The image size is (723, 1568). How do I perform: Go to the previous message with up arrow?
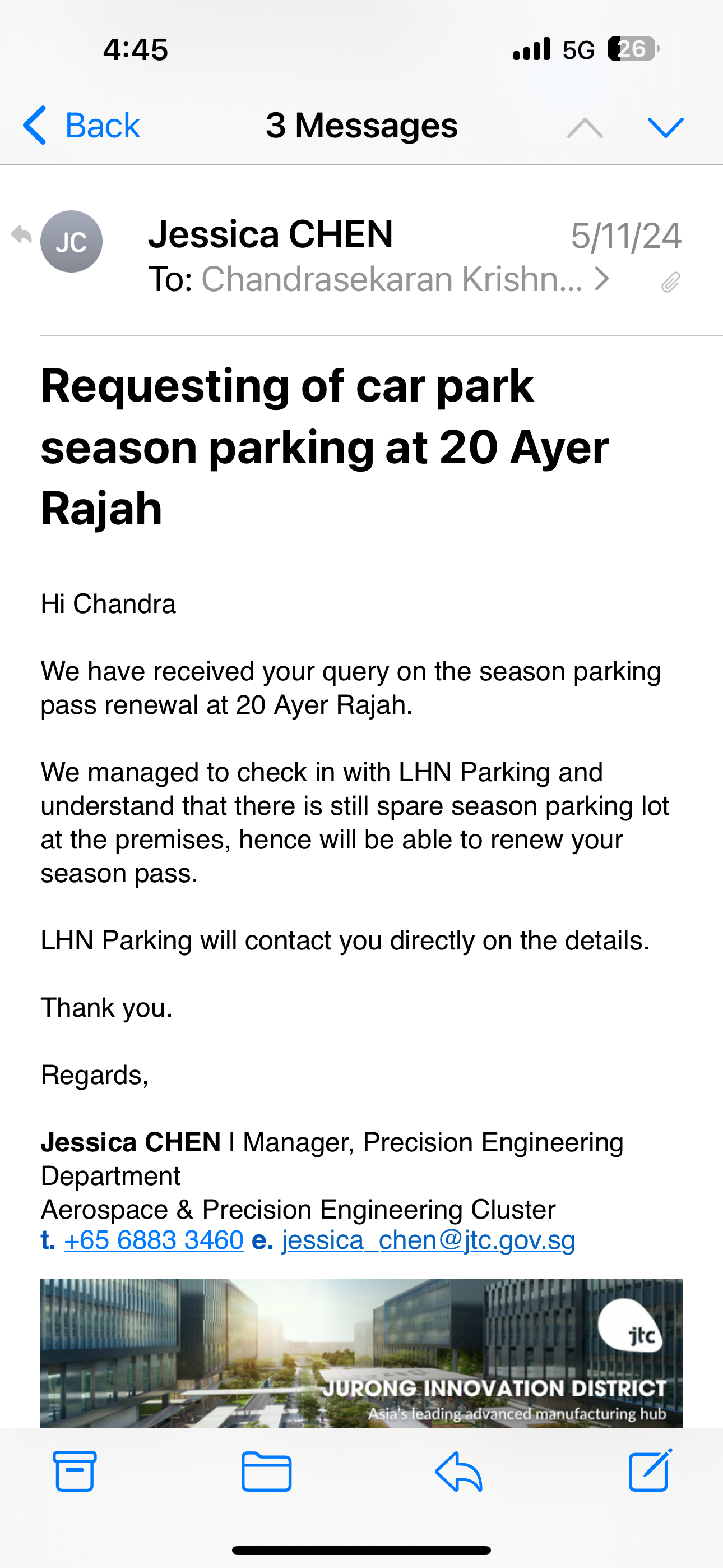[585, 127]
